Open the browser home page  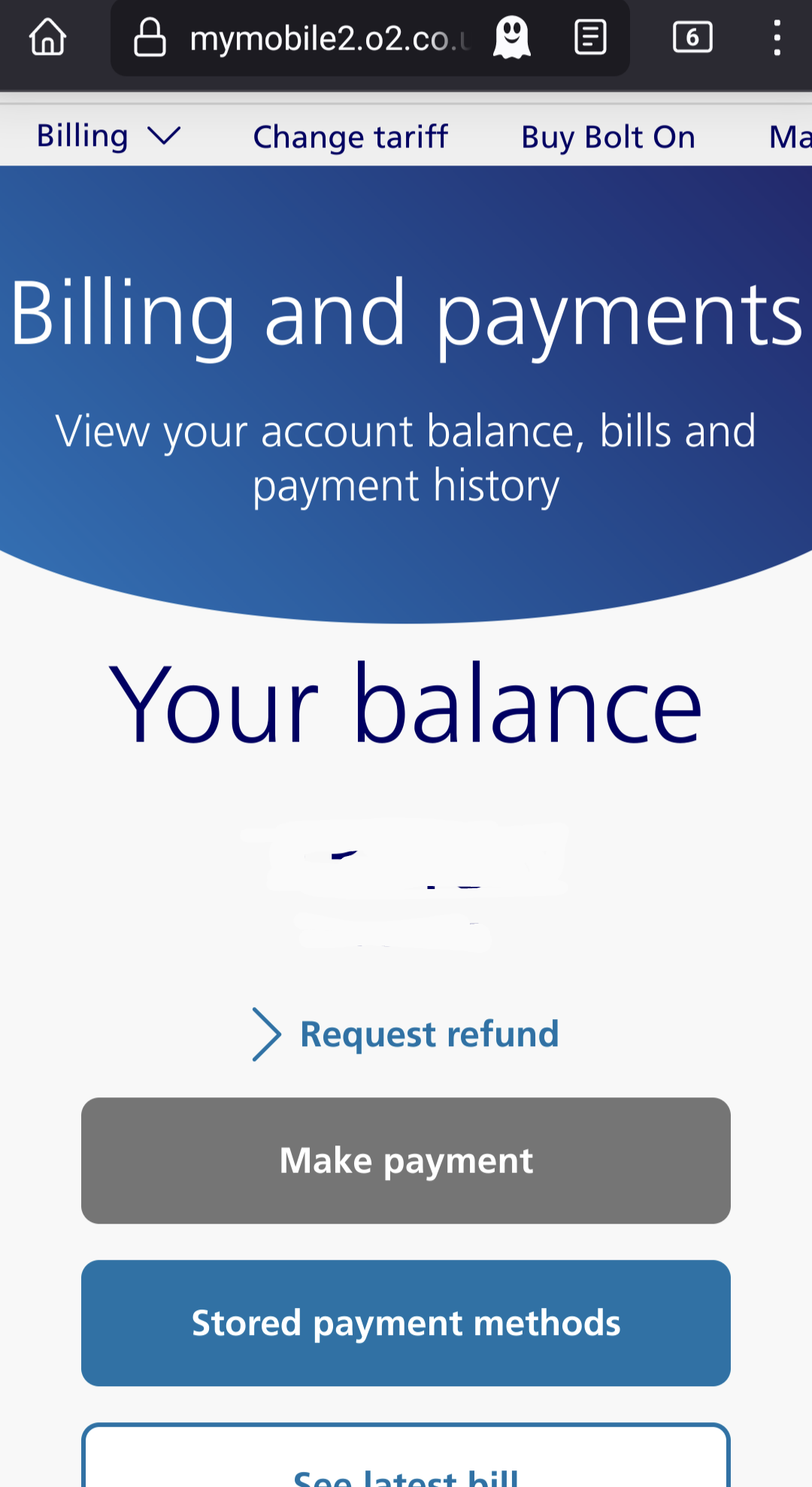tap(47, 37)
